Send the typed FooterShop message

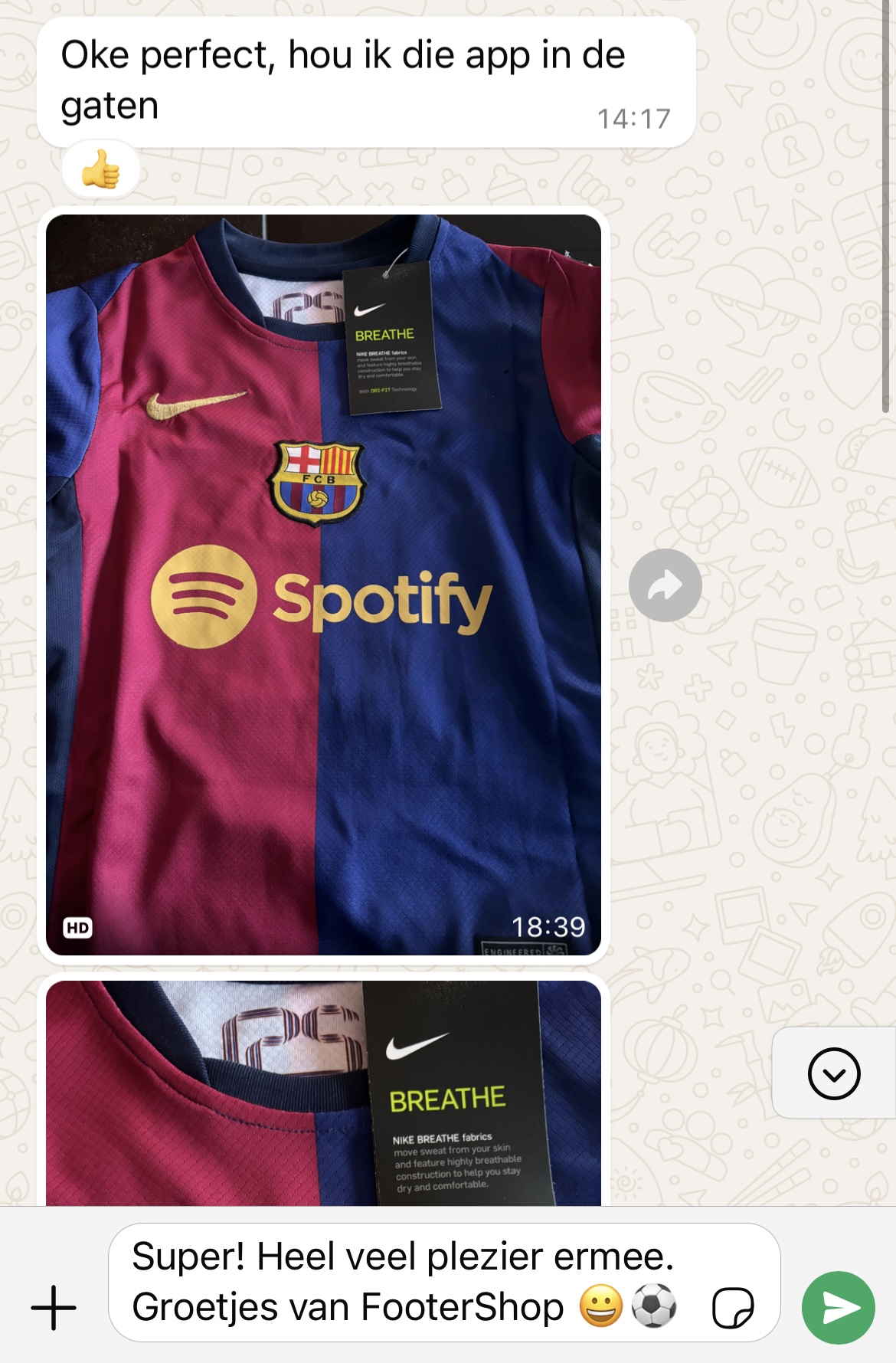[x=838, y=1307]
